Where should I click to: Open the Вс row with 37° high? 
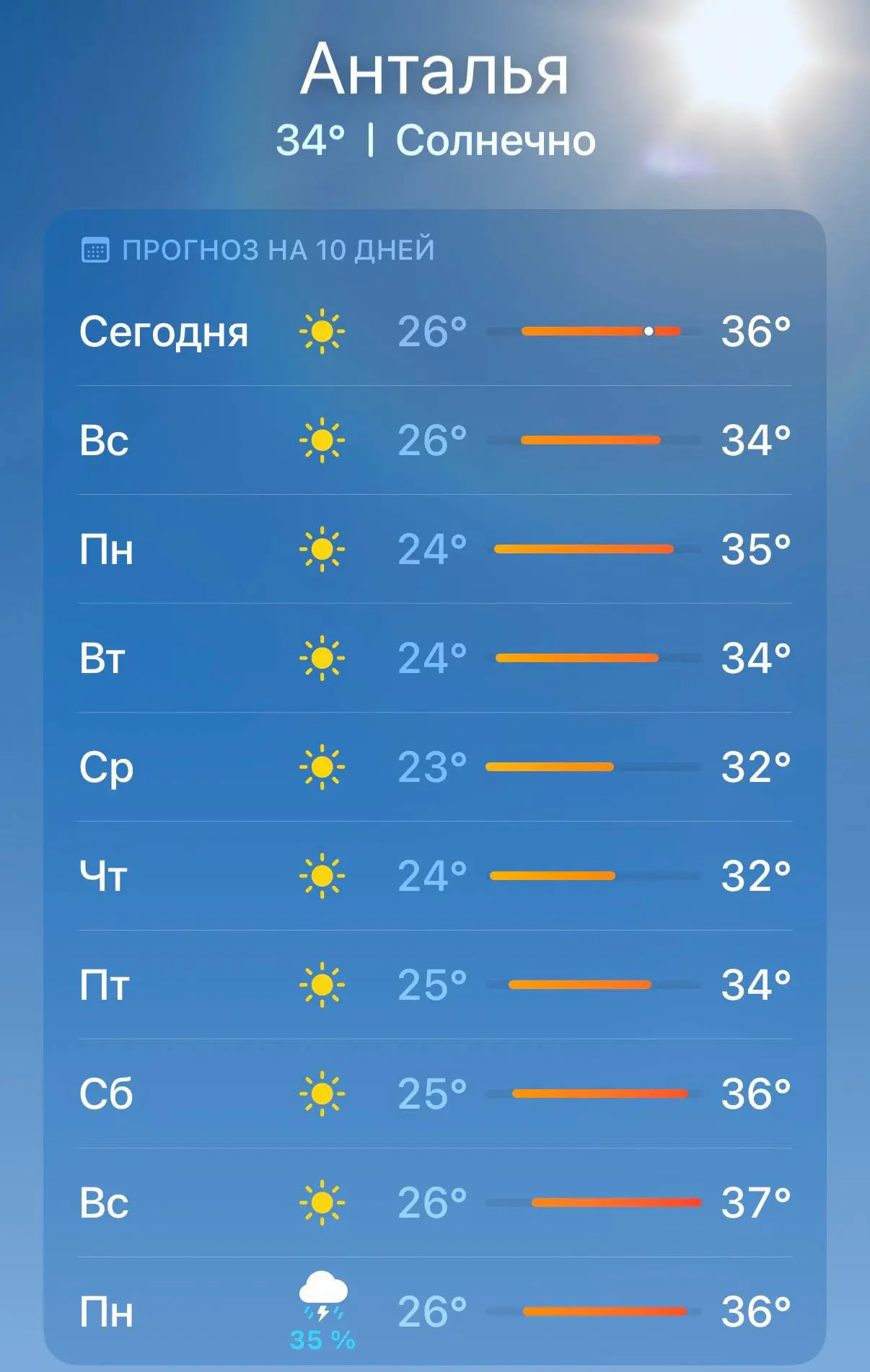coord(435,1202)
